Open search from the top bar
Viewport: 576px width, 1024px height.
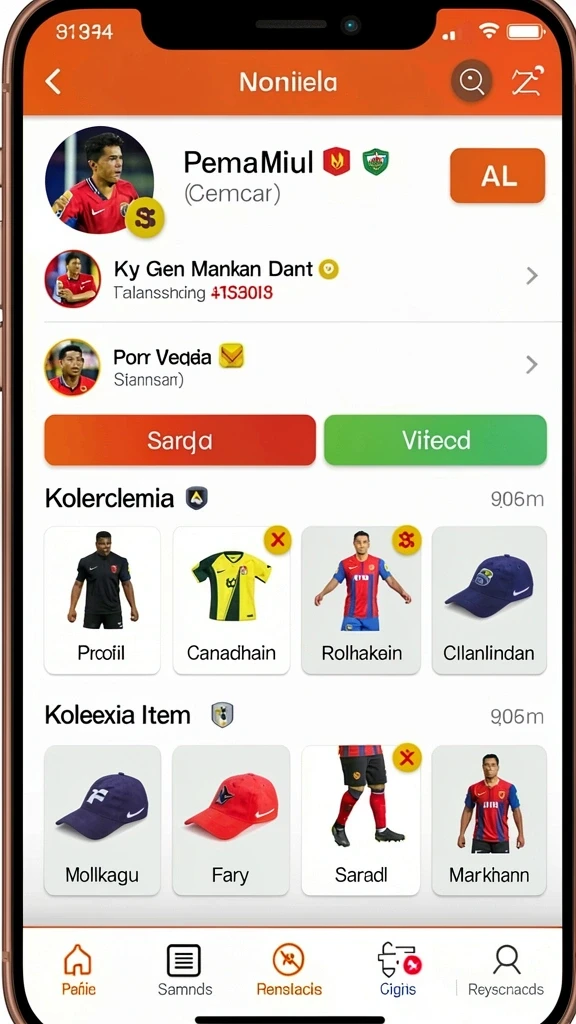tap(472, 81)
